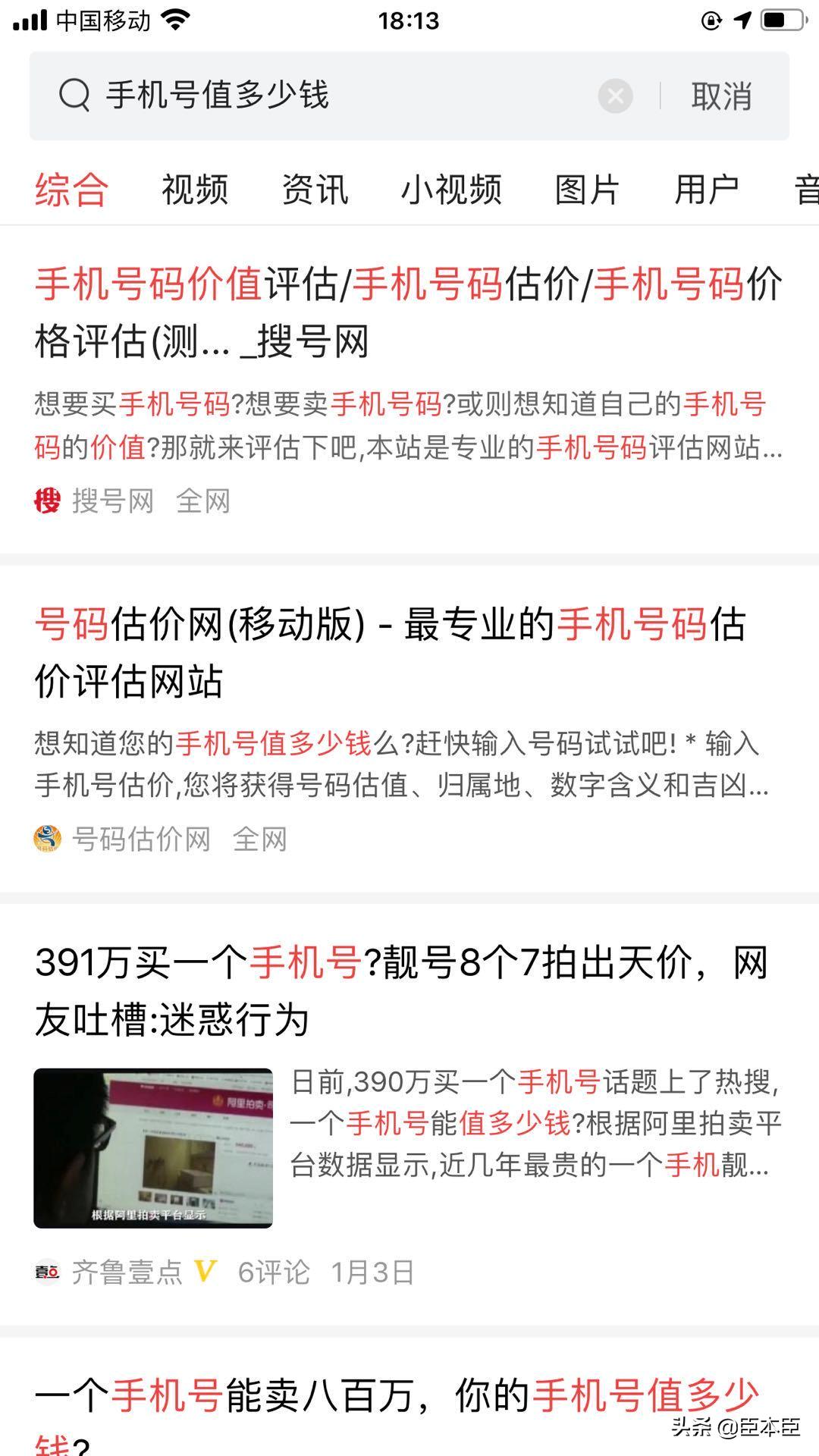
Task: Switch to the 图片 tab
Action: 588,190
